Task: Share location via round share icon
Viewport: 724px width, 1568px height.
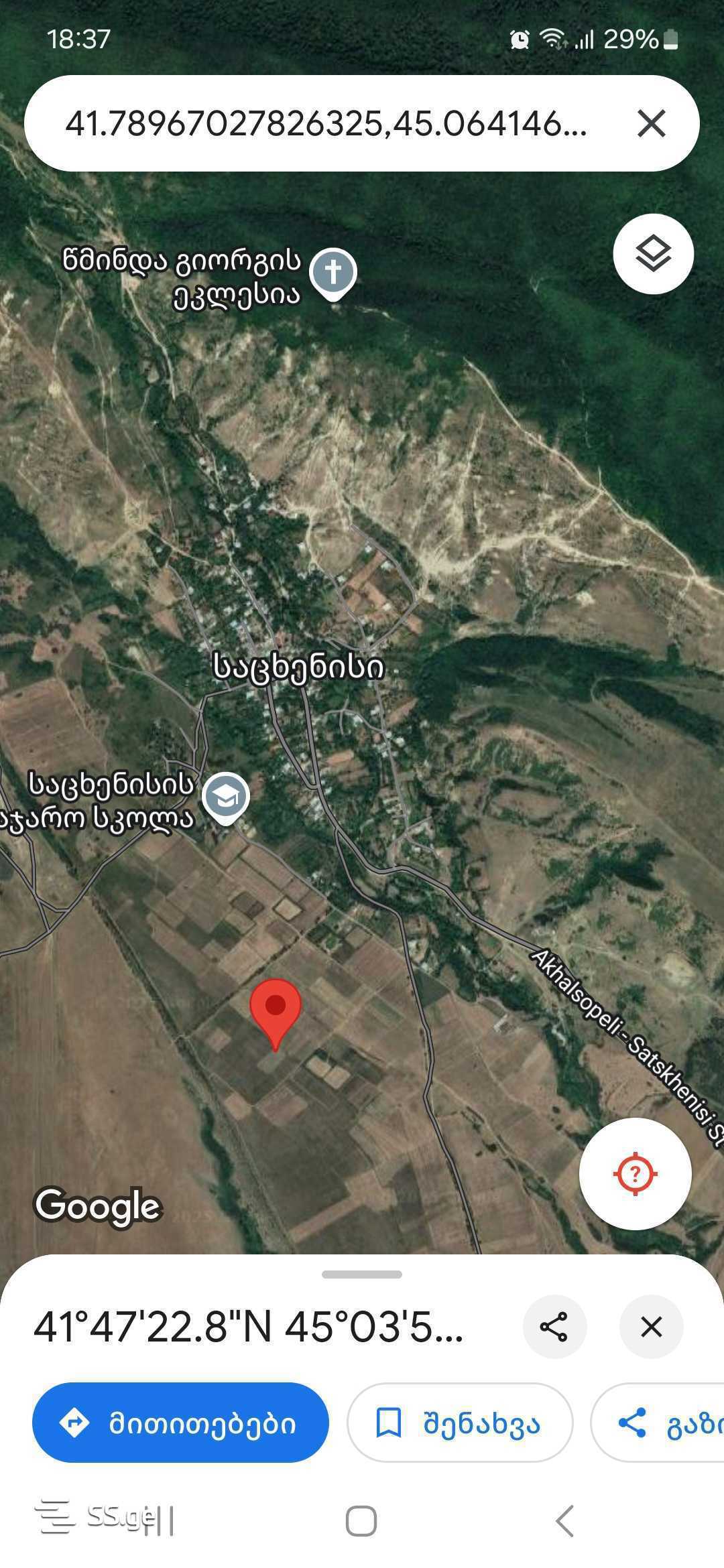Action: pos(554,1327)
